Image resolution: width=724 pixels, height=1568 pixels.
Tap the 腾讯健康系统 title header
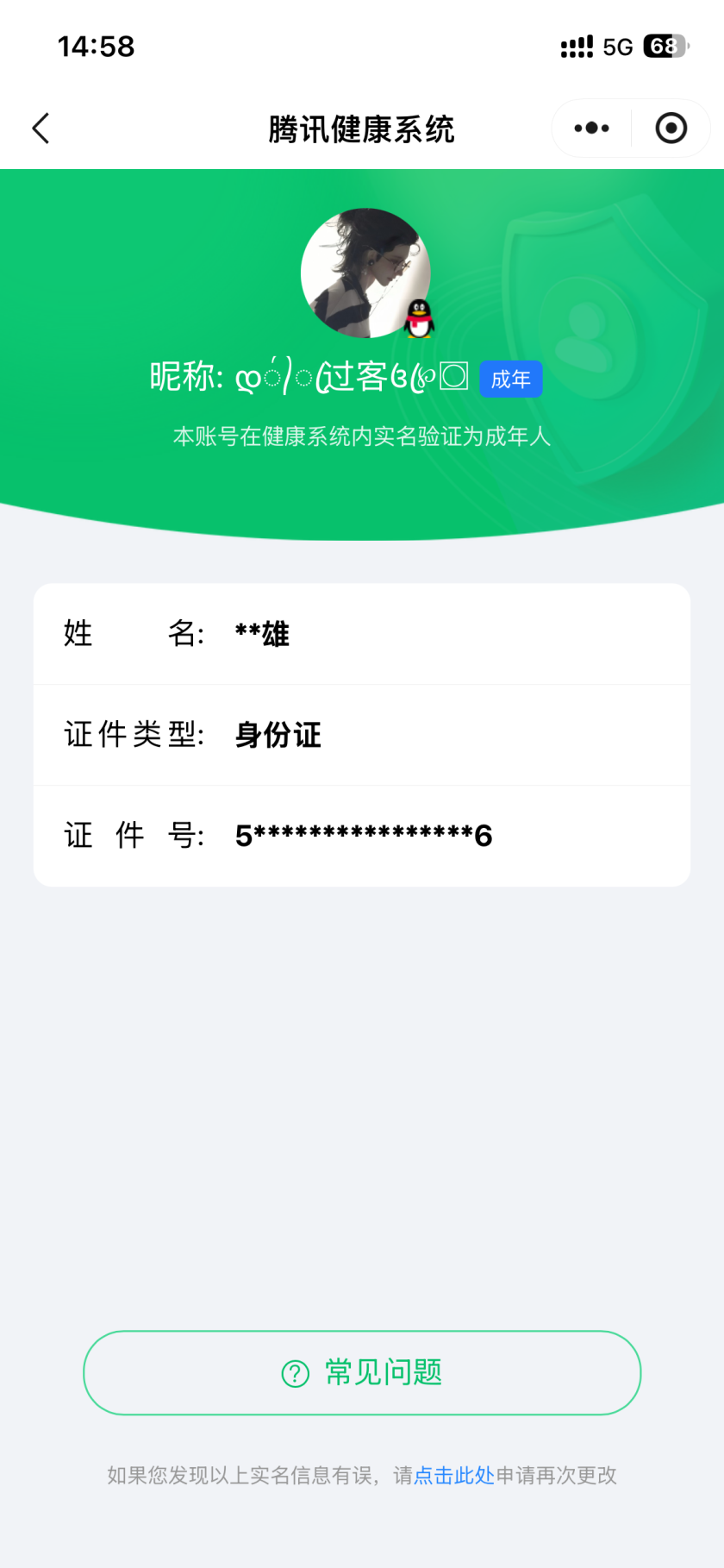[362, 128]
